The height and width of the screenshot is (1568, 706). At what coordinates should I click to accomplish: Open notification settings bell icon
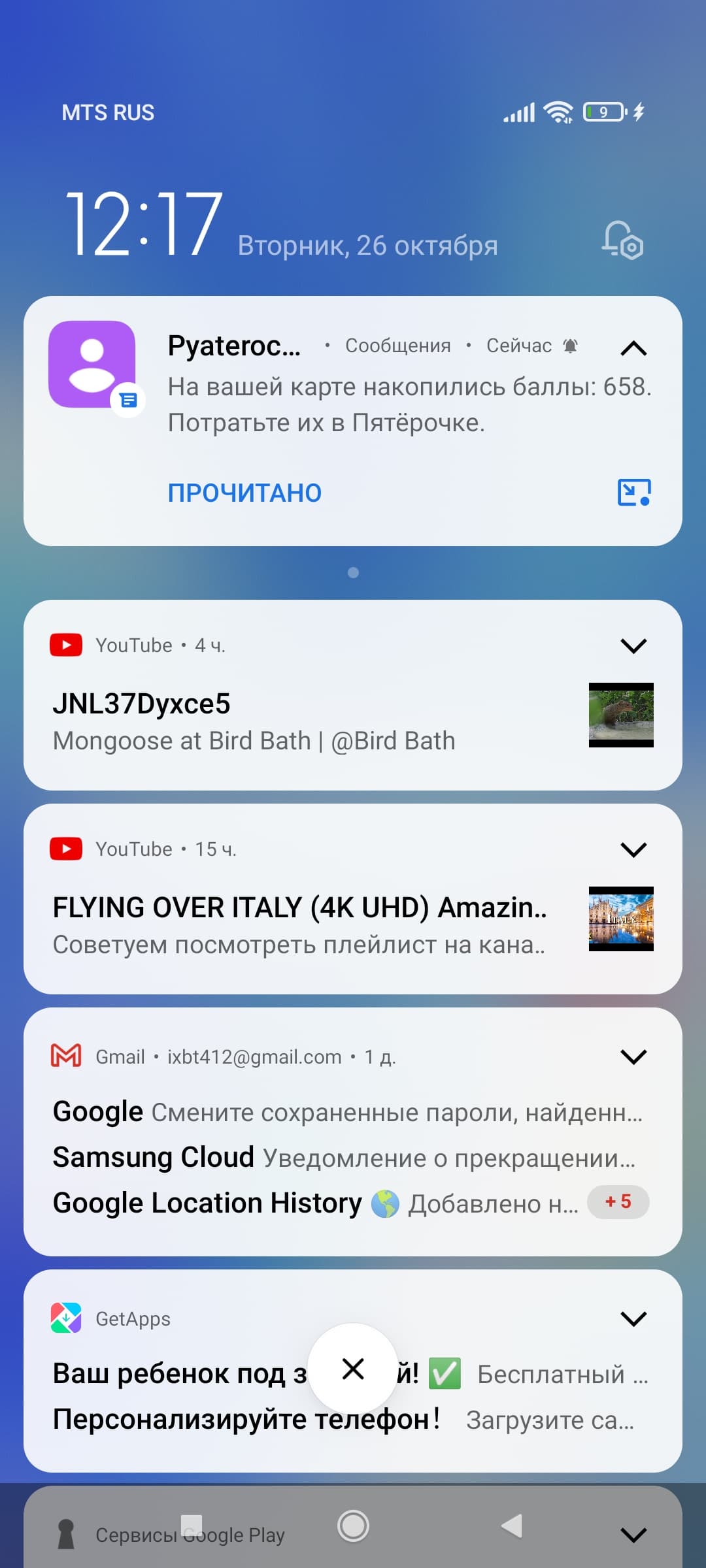(622, 240)
